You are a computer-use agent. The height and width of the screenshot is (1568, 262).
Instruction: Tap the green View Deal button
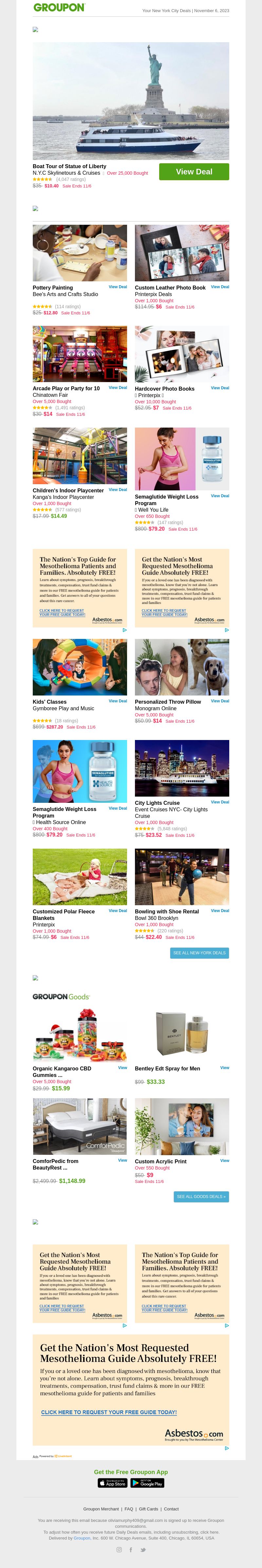(194, 172)
